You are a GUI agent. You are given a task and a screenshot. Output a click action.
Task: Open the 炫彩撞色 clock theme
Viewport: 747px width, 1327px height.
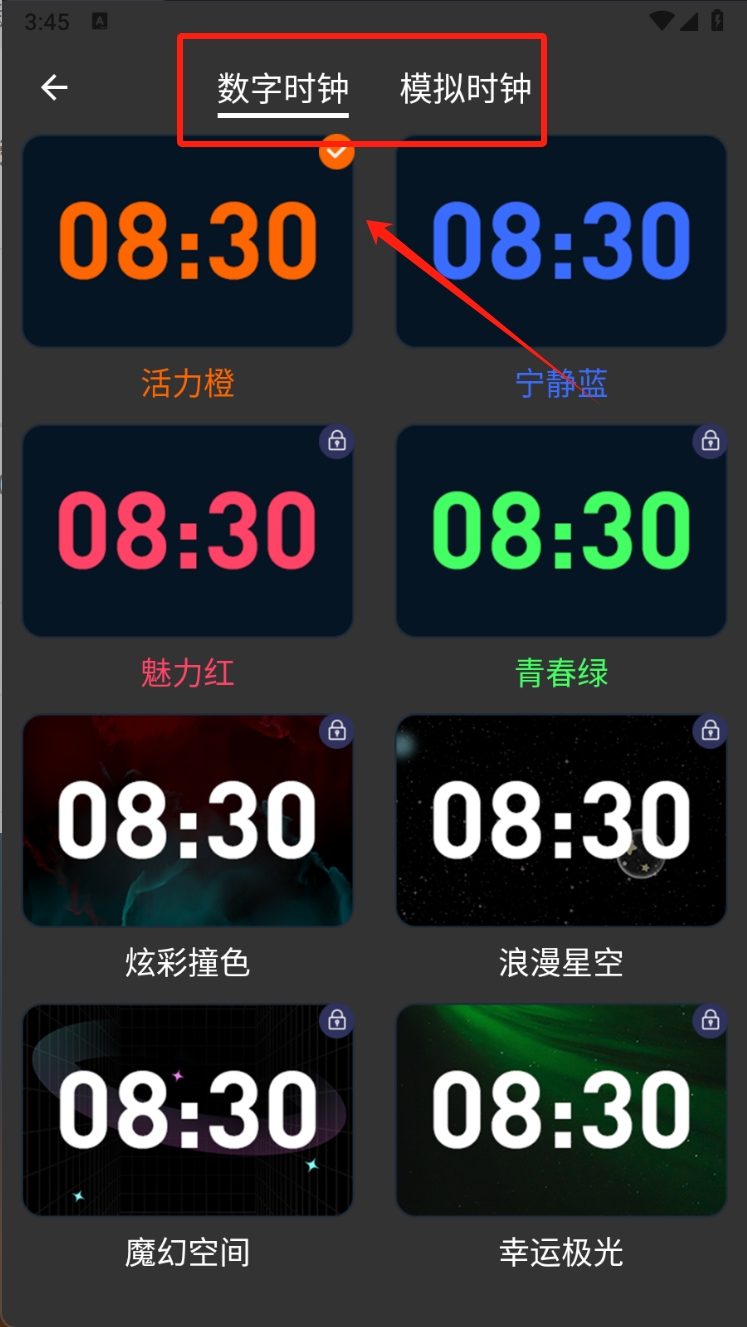pos(188,820)
